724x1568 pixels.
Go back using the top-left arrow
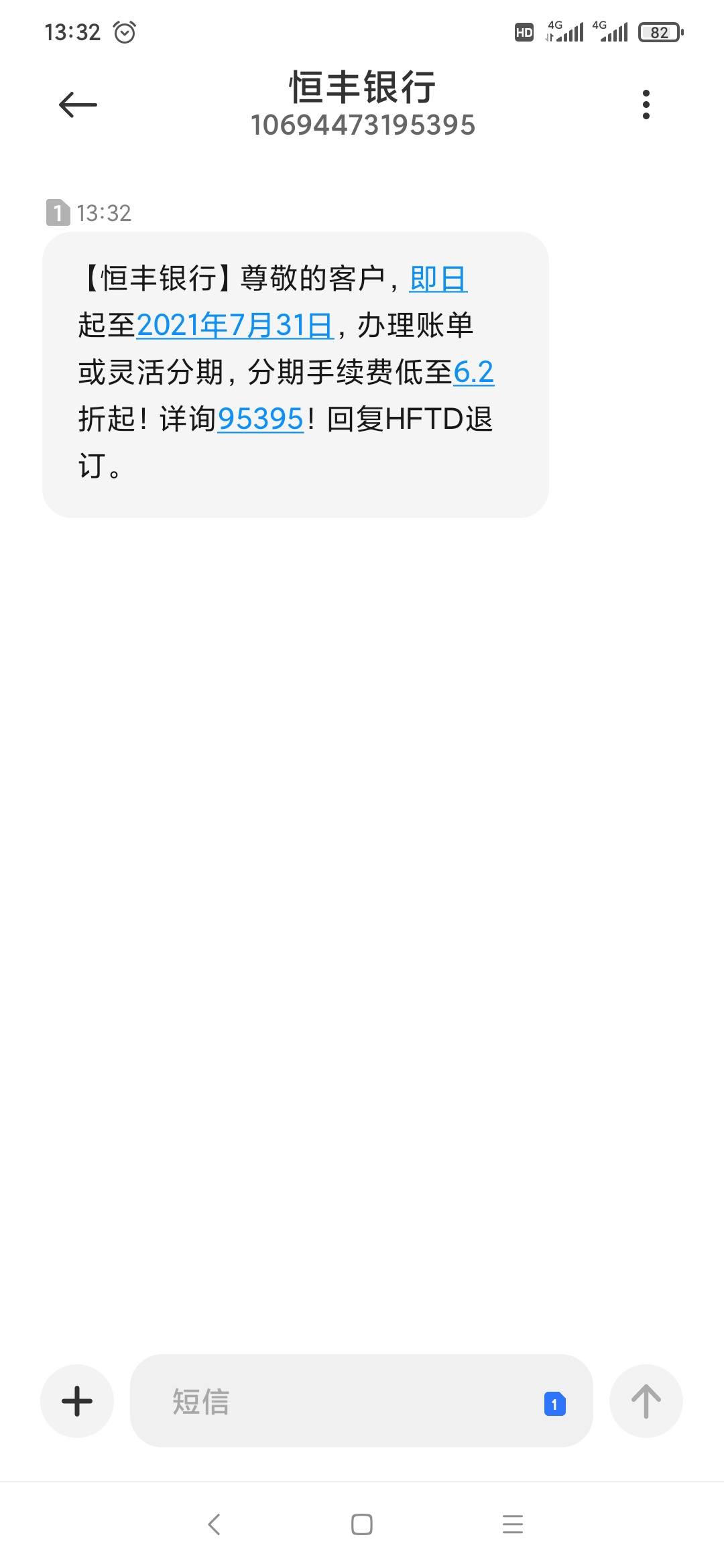pos(78,105)
